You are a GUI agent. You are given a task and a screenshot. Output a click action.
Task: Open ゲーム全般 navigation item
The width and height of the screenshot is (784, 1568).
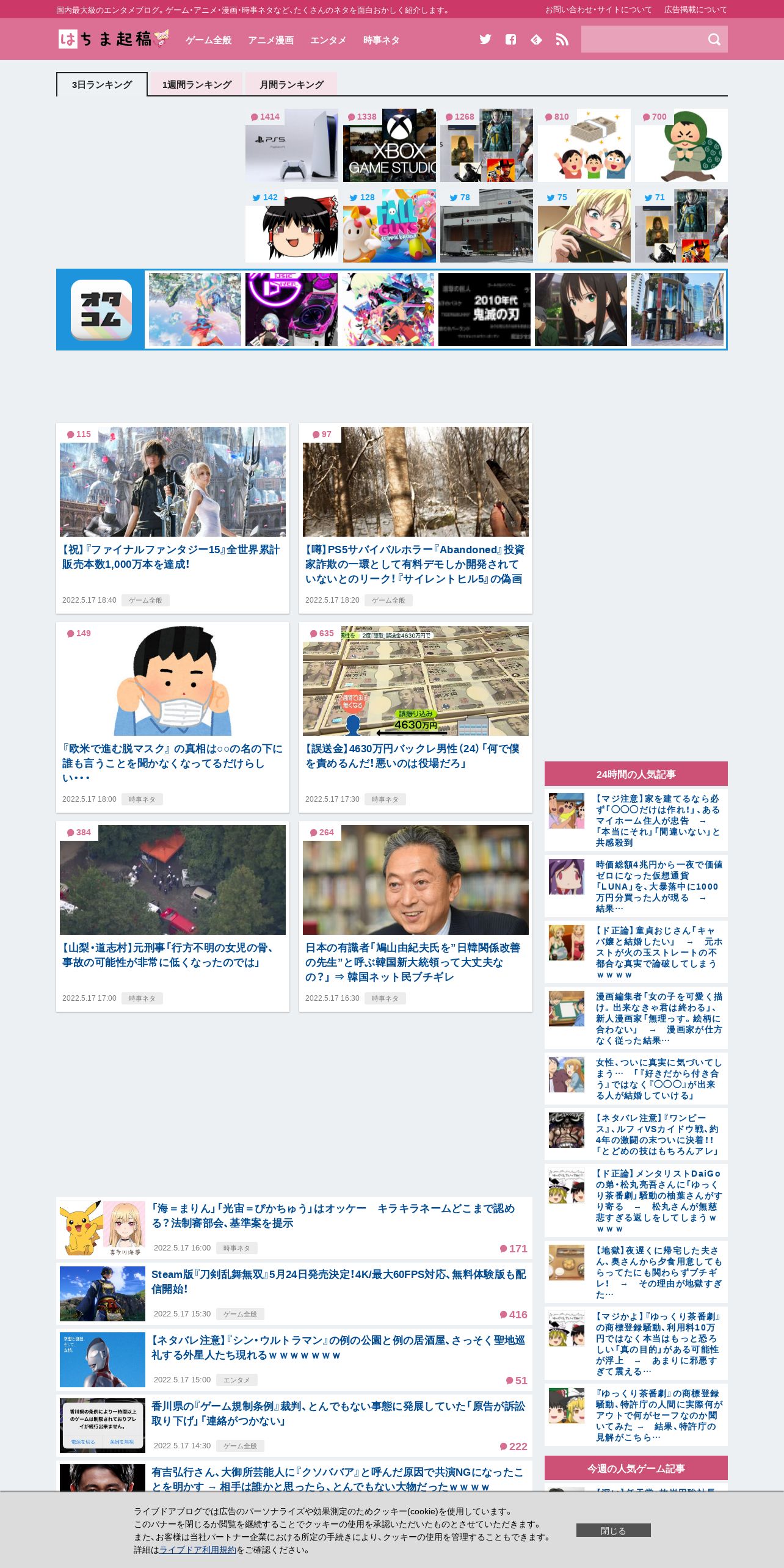click(208, 40)
